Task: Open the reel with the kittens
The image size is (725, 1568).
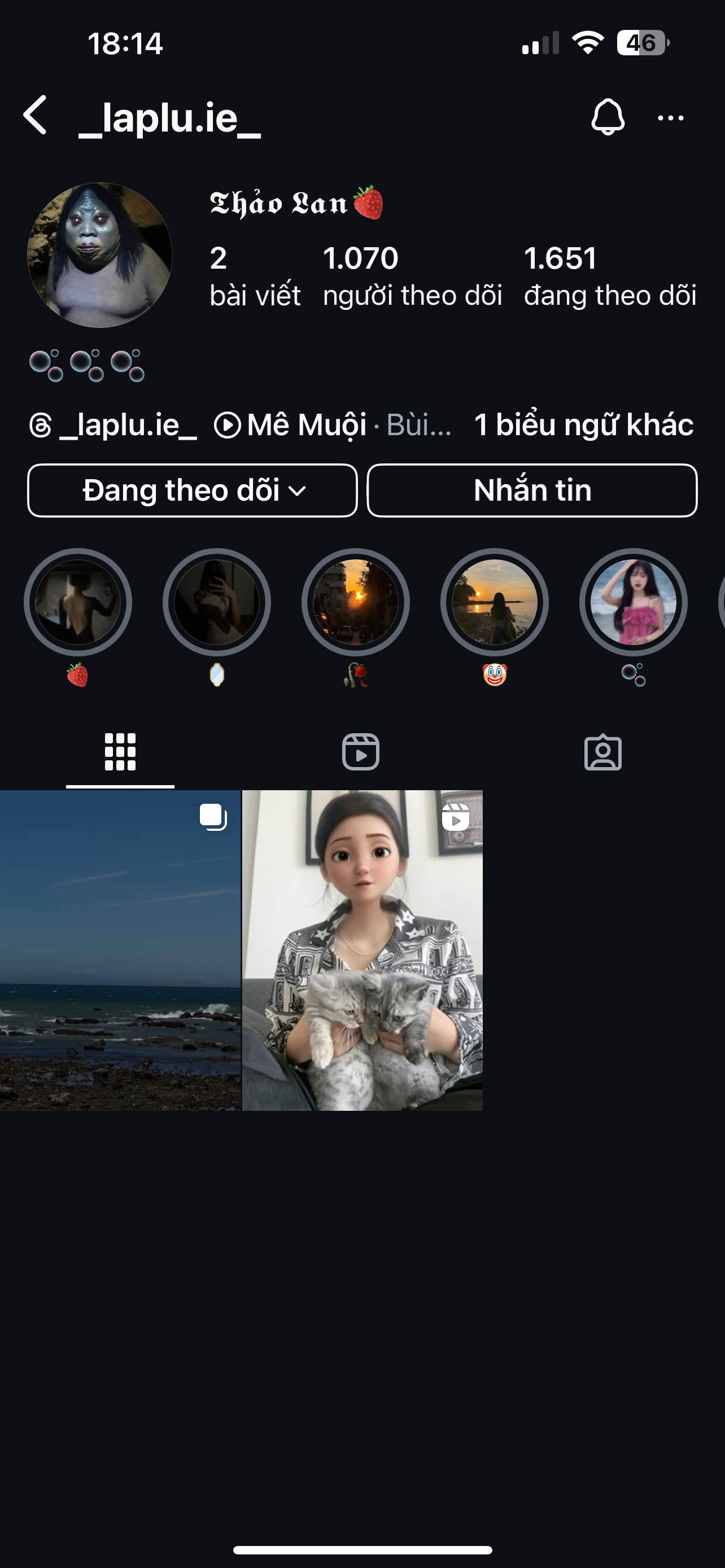Action: click(x=362, y=950)
